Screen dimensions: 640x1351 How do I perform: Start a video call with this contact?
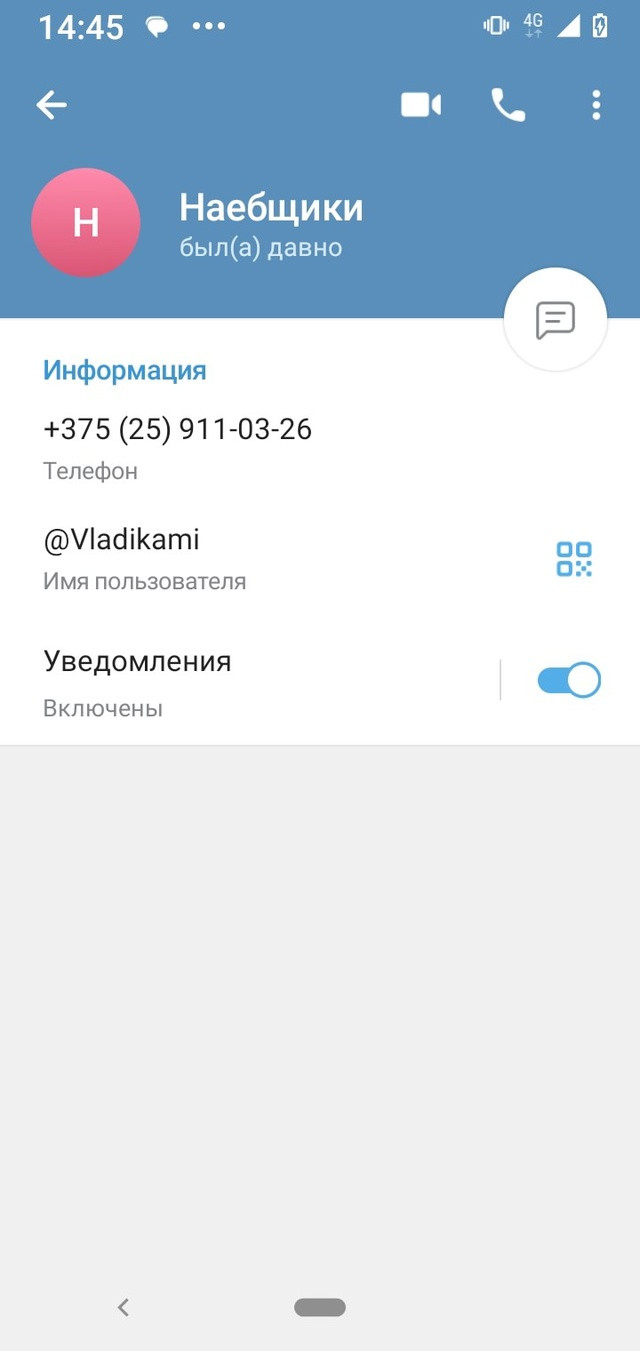[x=421, y=105]
